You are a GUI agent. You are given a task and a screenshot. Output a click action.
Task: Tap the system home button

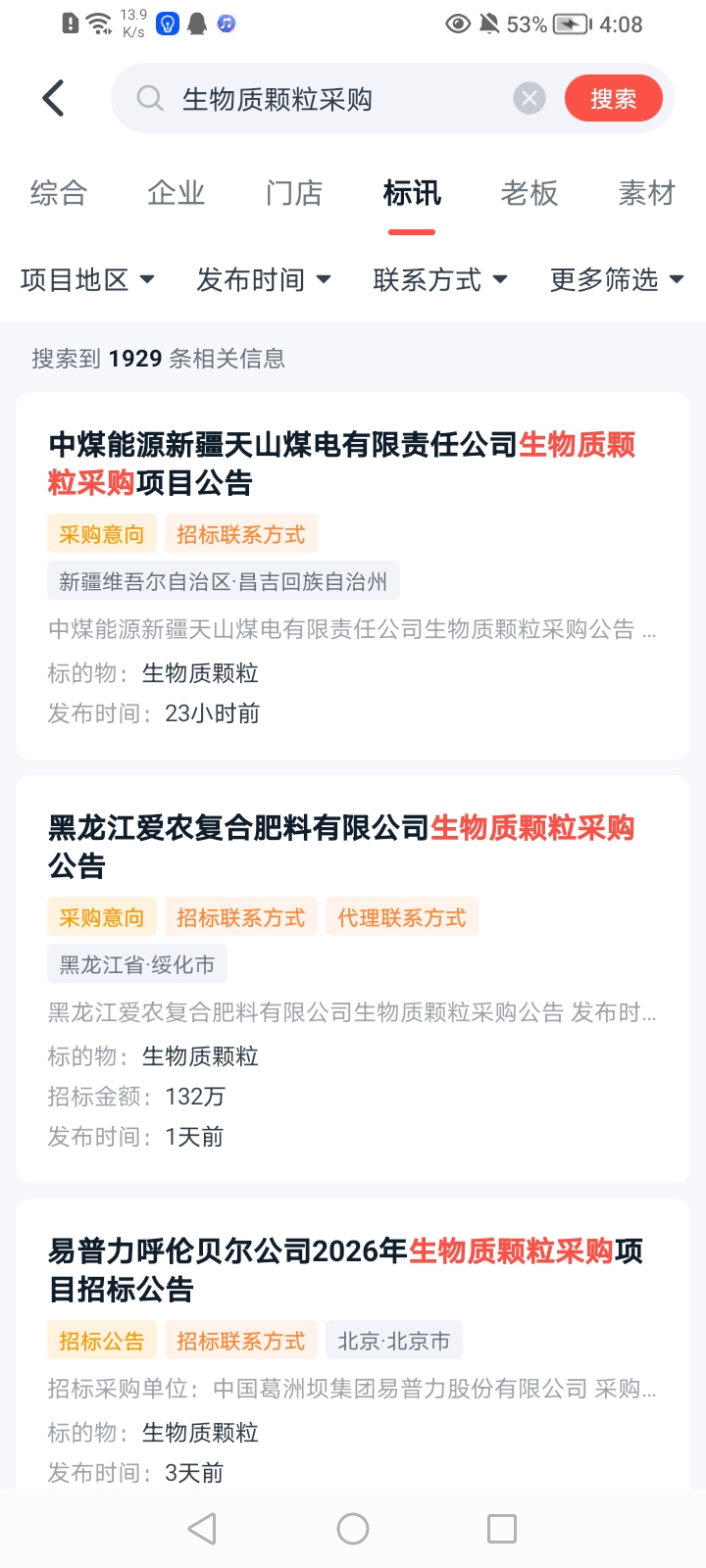[353, 1529]
